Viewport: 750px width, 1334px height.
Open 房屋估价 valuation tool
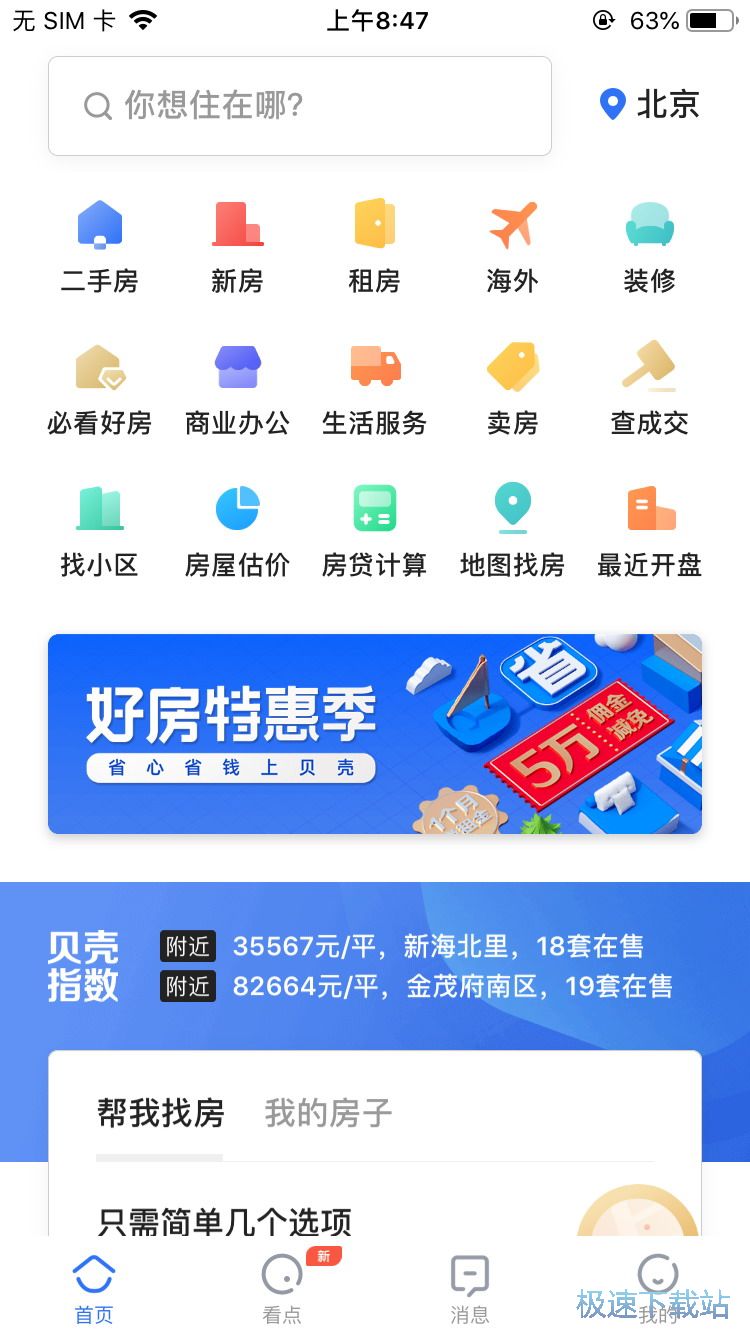tap(237, 530)
